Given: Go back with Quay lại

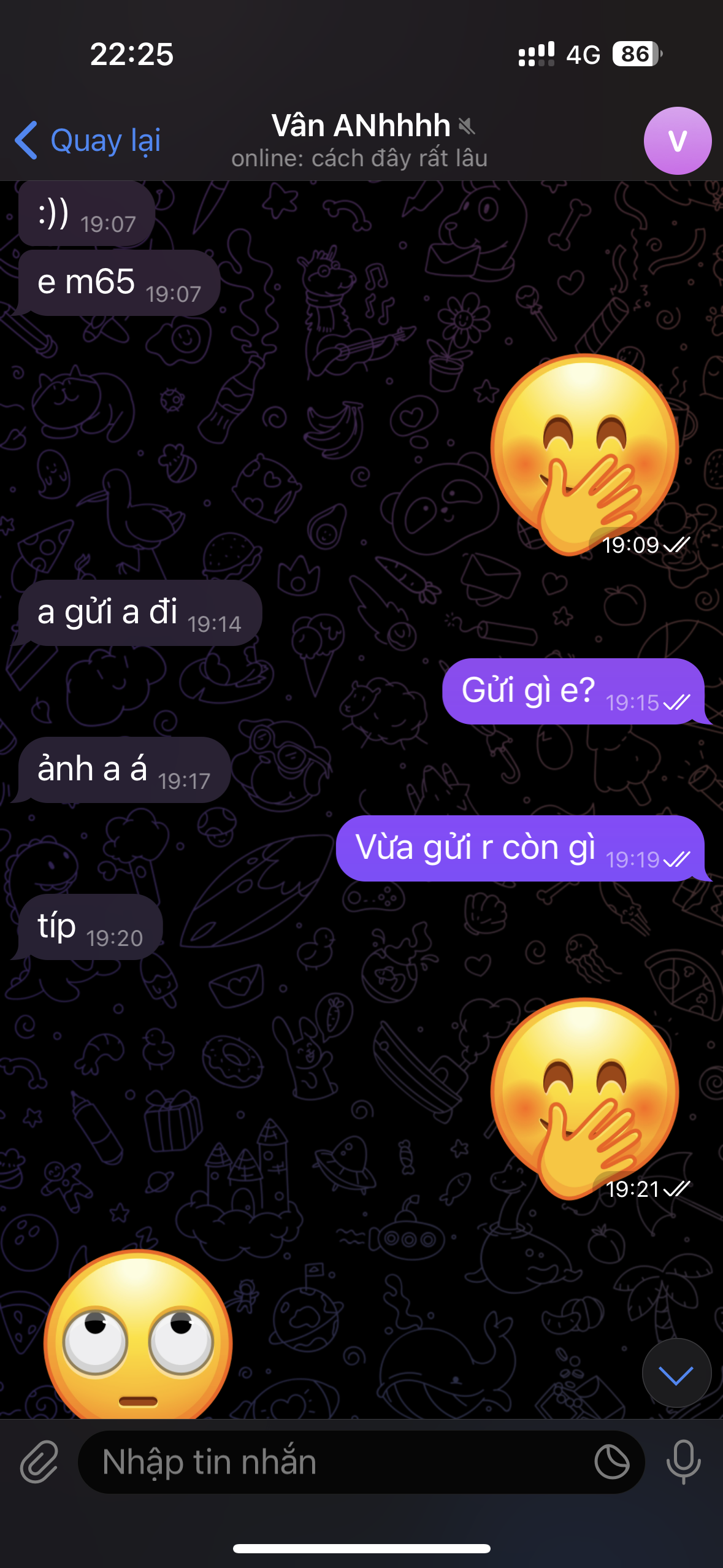Looking at the screenshot, I should (88, 140).
